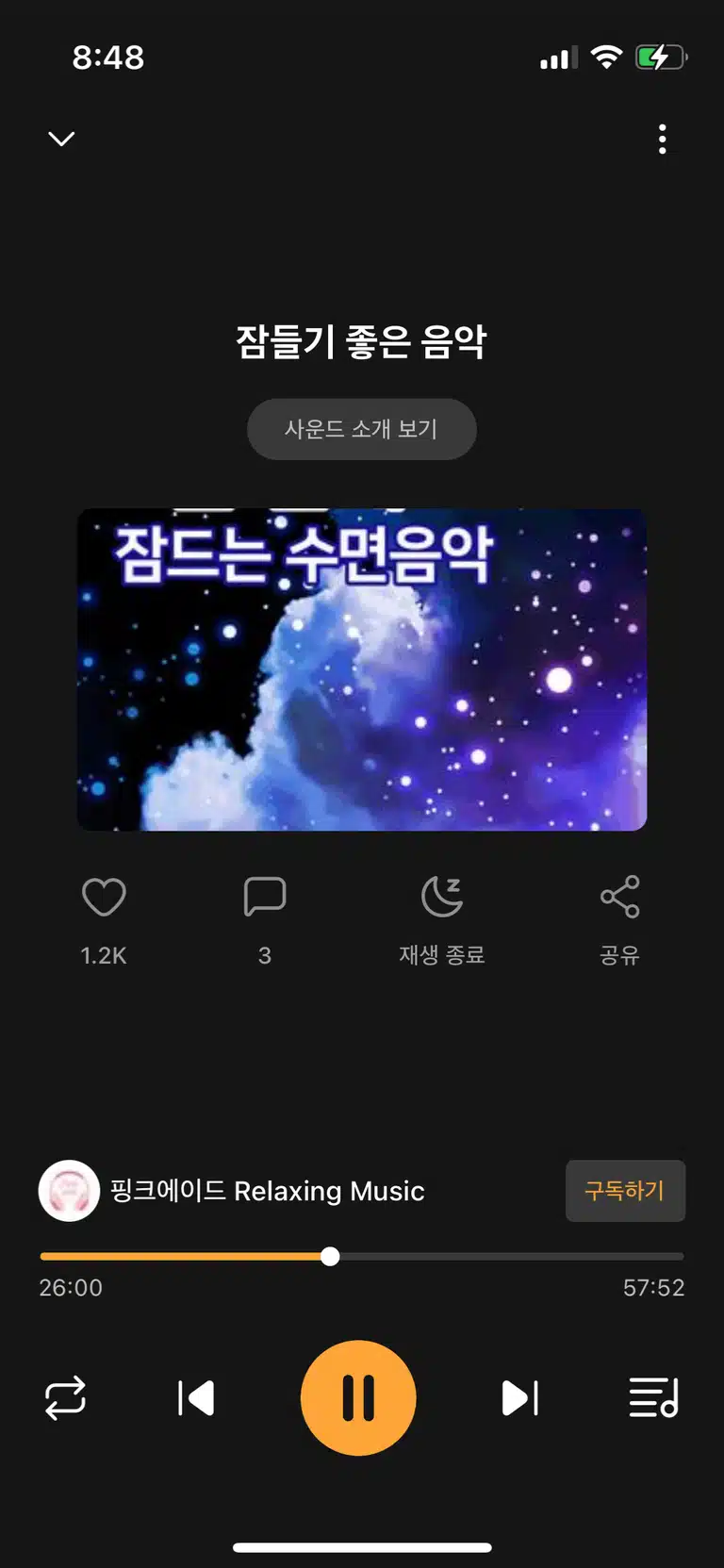Tap the 사운드 소개 보기 button
The image size is (724, 1568).
(362, 429)
